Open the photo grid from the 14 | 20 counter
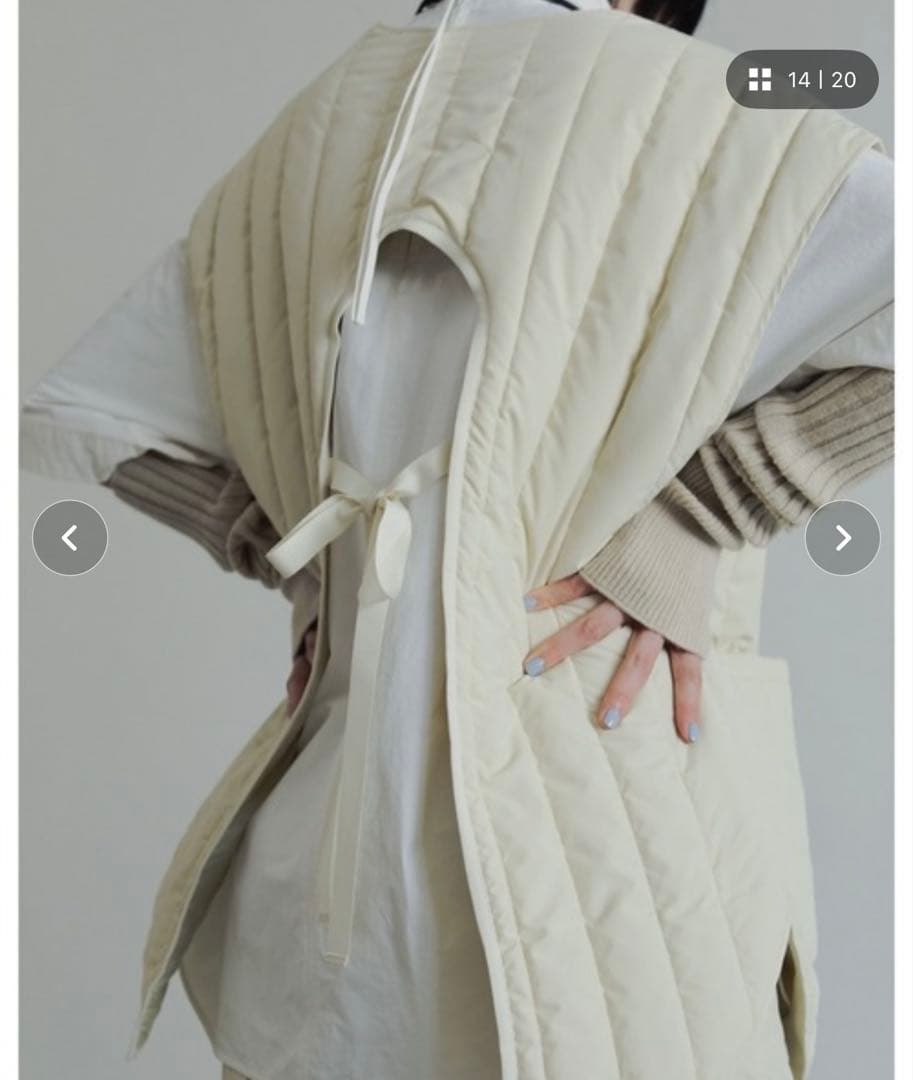 [802, 80]
